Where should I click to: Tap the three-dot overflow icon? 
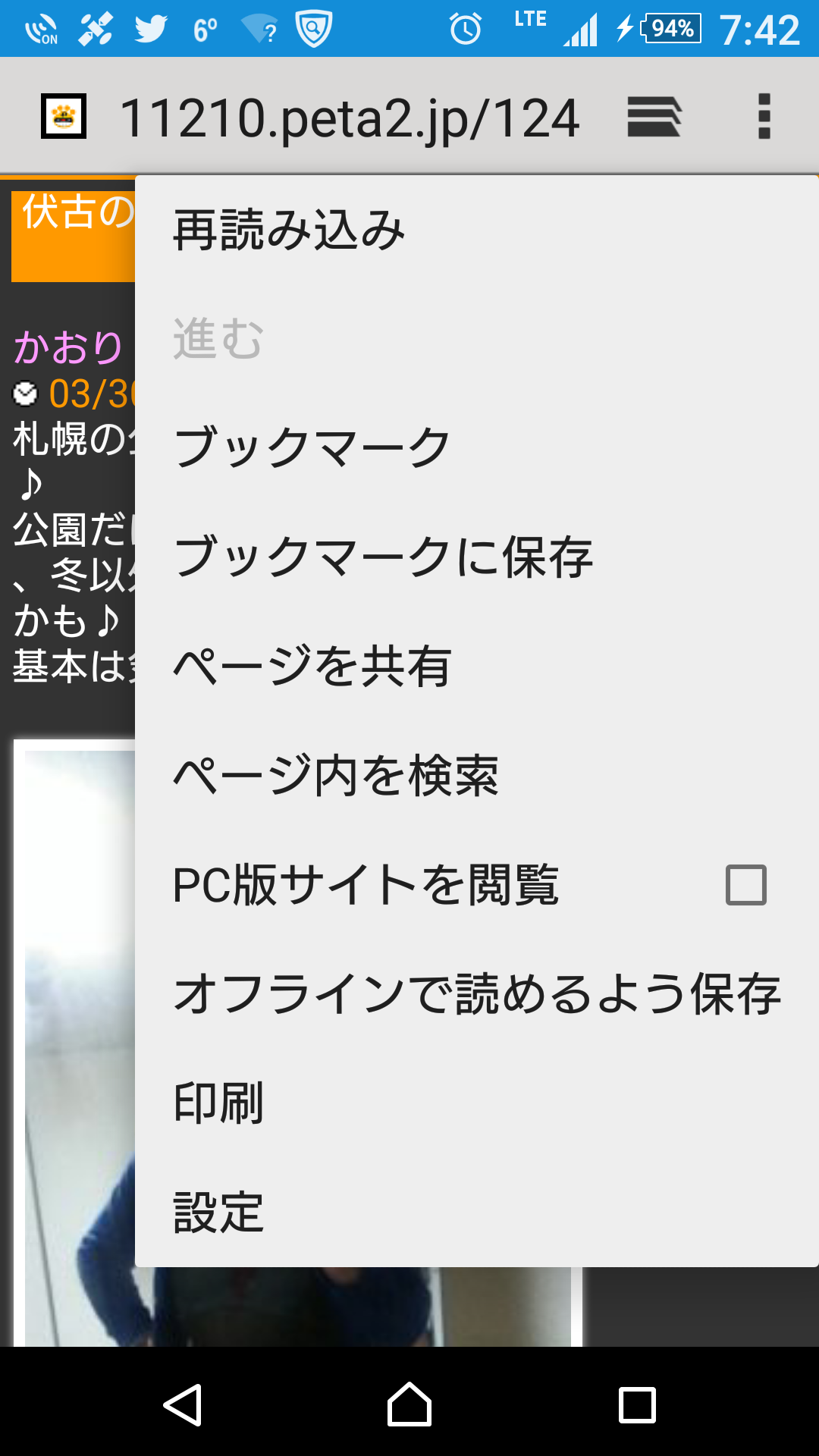click(764, 117)
